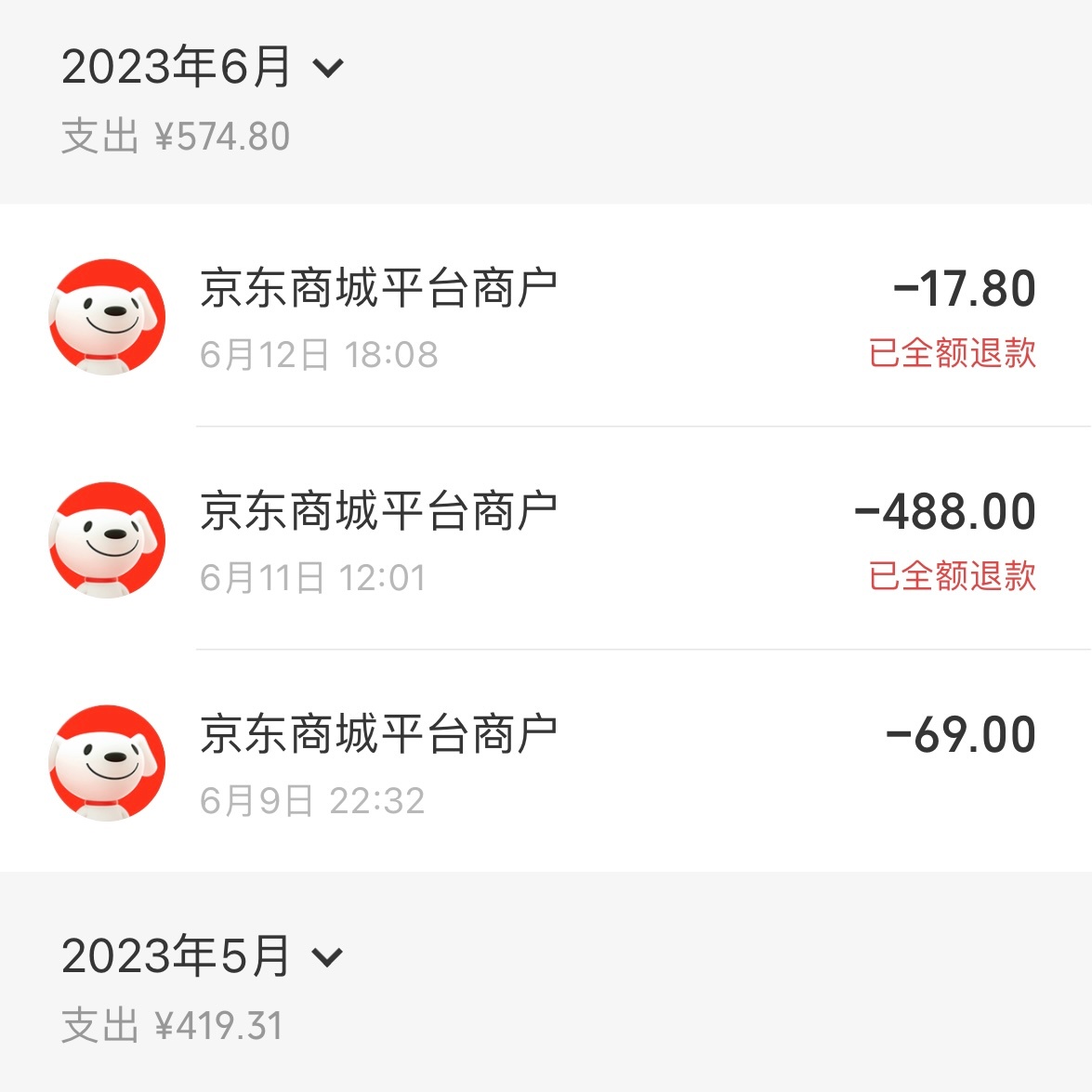Open the 2023年6月 month picker
Image resolution: width=1092 pixels, height=1092 pixels.
click(x=203, y=68)
